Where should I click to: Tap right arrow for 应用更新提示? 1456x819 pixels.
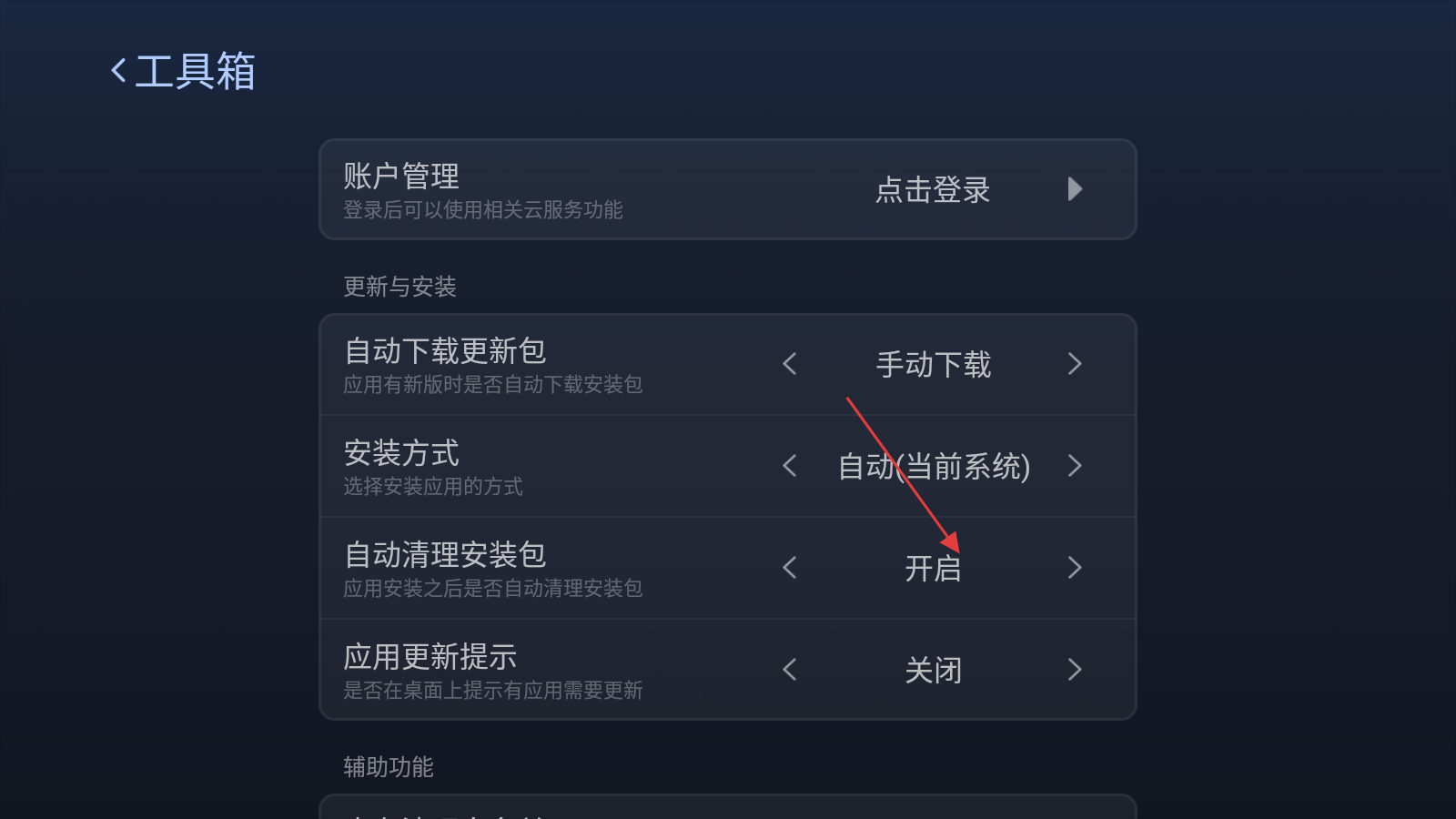[x=1074, y=670]
